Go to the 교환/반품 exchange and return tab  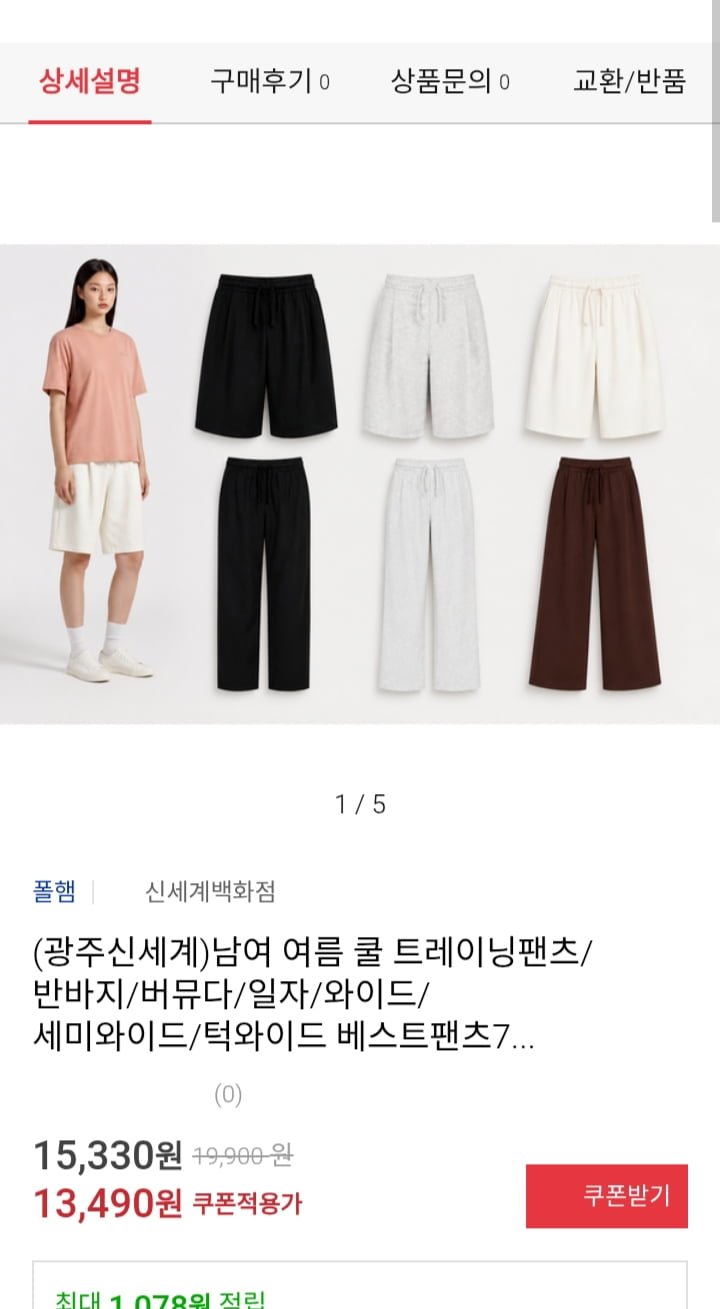click(x=629, y=82)
